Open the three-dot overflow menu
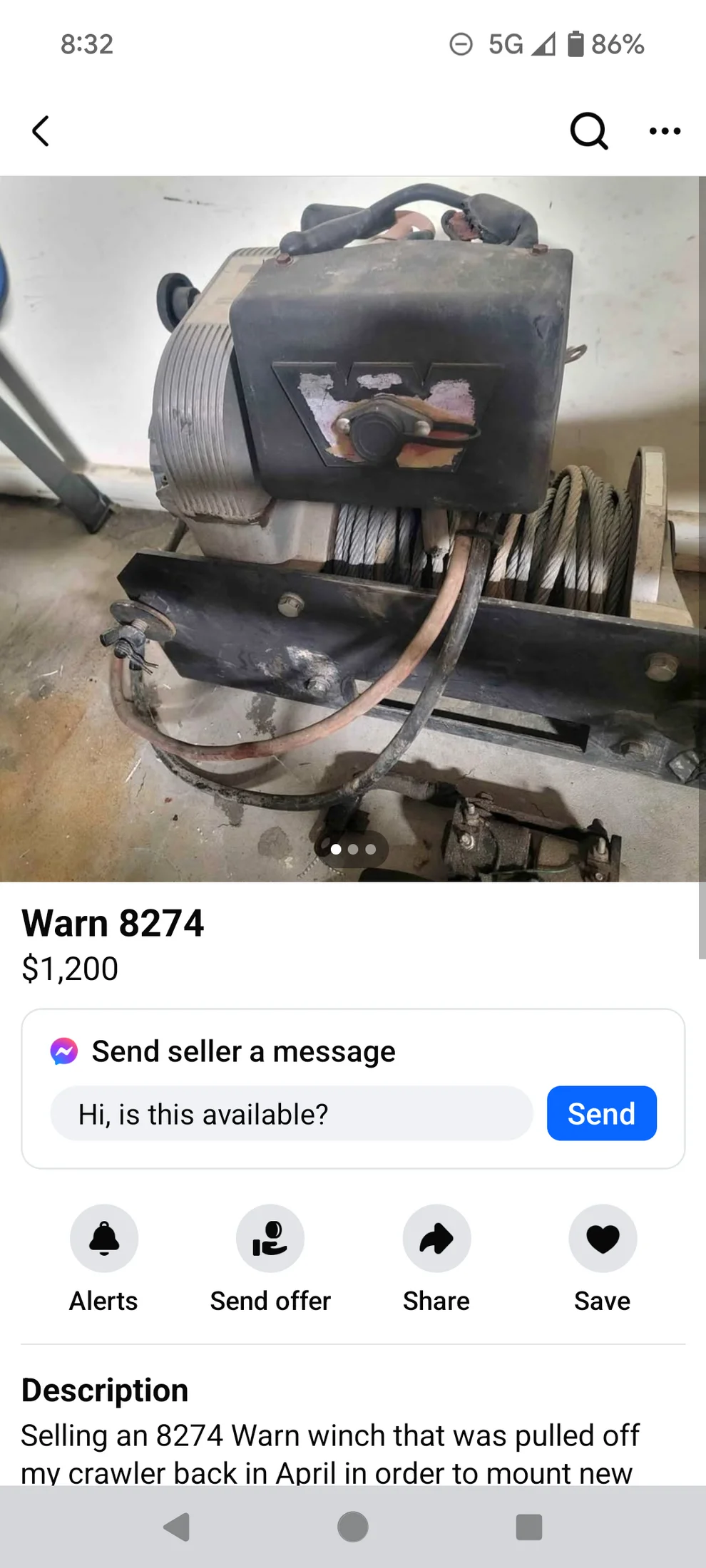Image resolution: width=706 pixels, height=1568 pixels. click(665, 131)
